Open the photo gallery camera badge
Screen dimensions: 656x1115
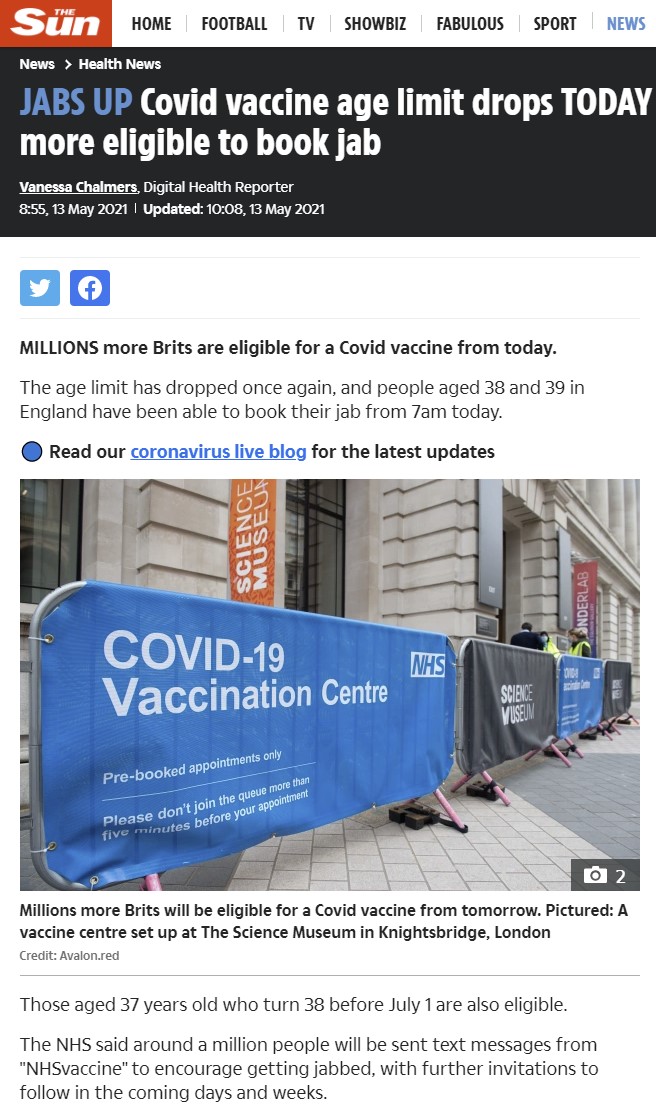tap(605, 876)
